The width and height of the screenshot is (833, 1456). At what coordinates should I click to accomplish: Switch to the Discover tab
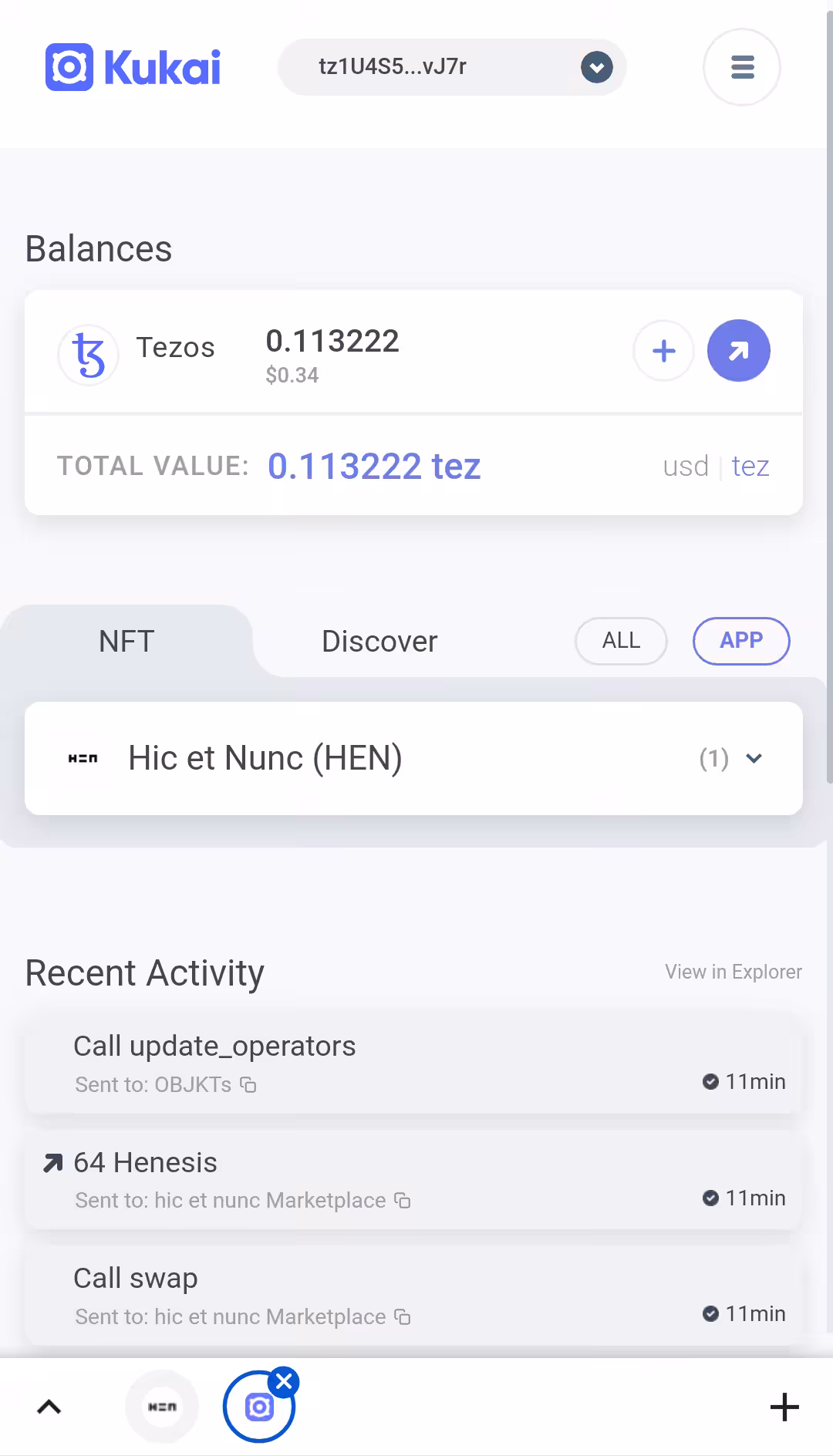pos(379,641)
